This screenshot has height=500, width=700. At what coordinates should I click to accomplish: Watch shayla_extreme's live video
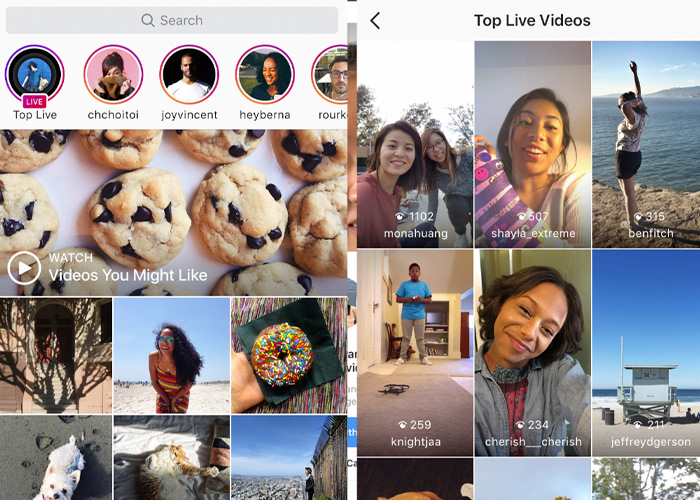point(532,145)
